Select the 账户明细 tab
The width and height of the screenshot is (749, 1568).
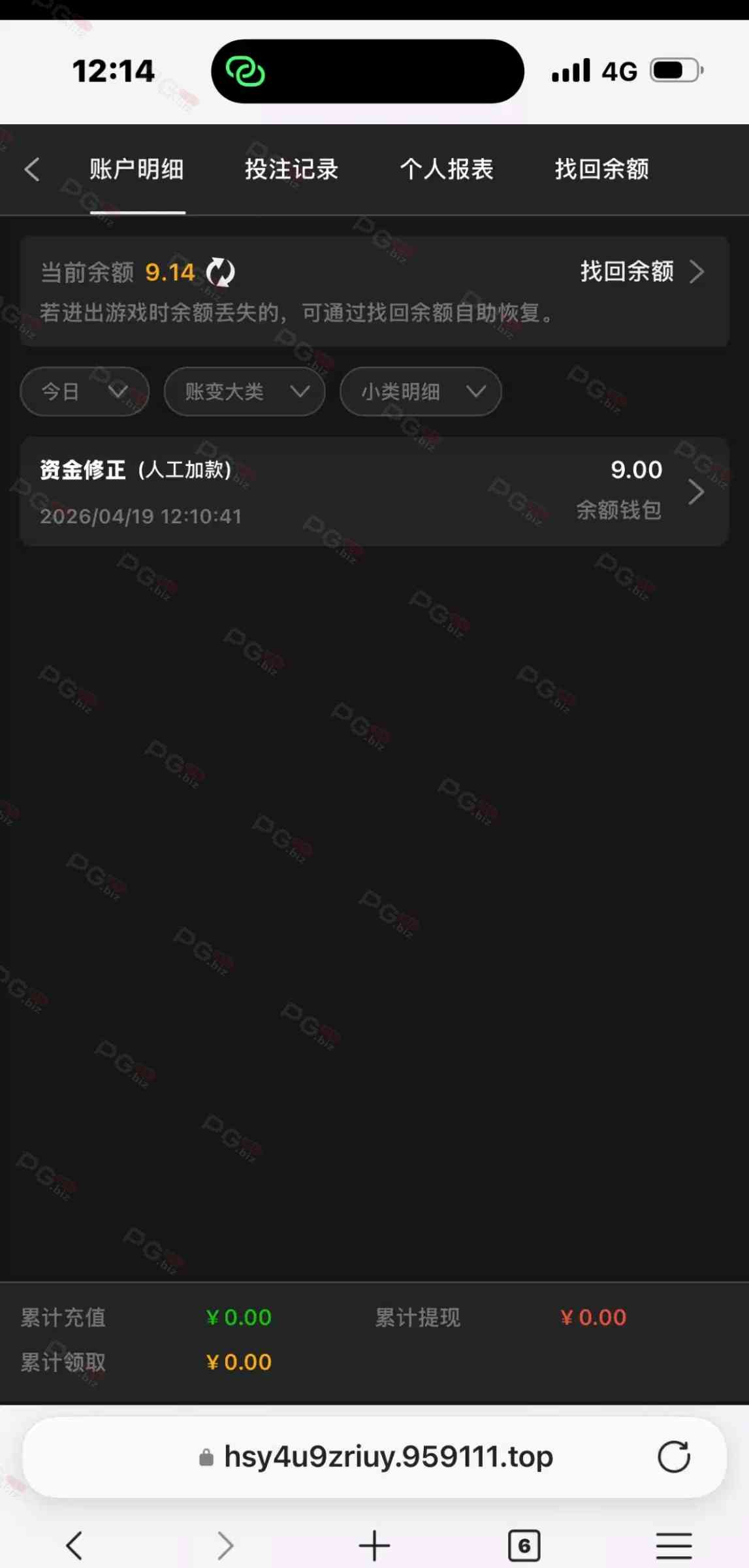tap(136, 169)
